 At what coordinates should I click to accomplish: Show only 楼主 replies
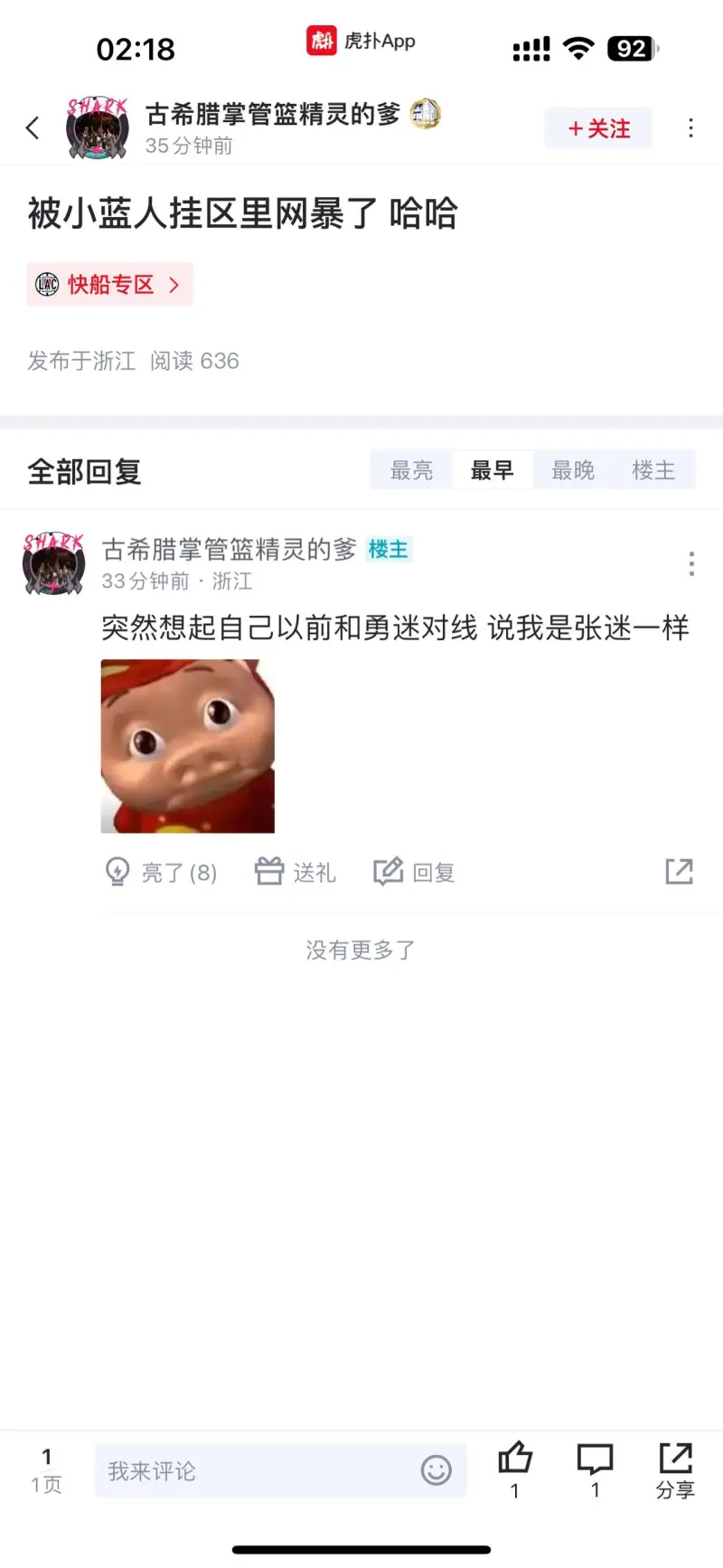(x=653, y=470)
